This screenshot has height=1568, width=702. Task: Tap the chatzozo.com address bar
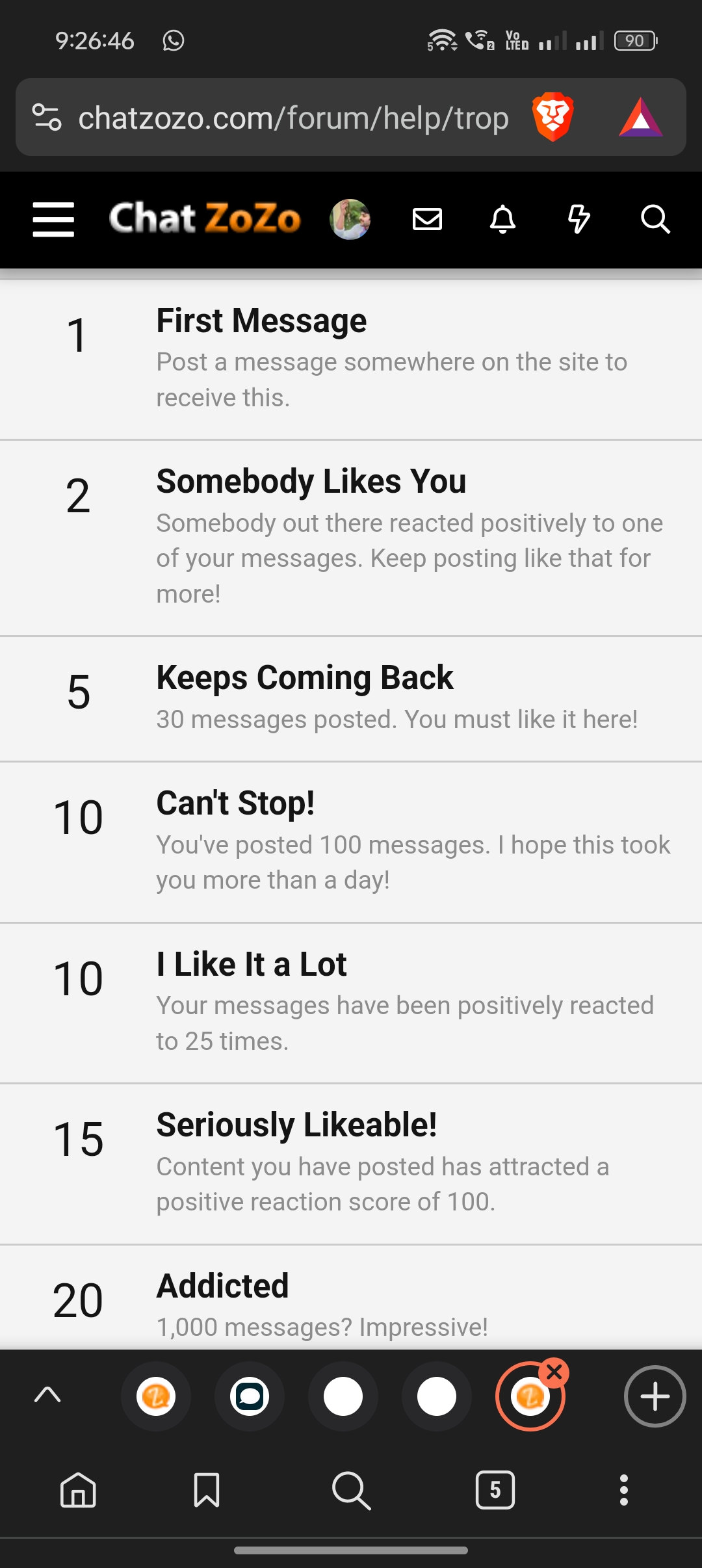click(292, 118)
